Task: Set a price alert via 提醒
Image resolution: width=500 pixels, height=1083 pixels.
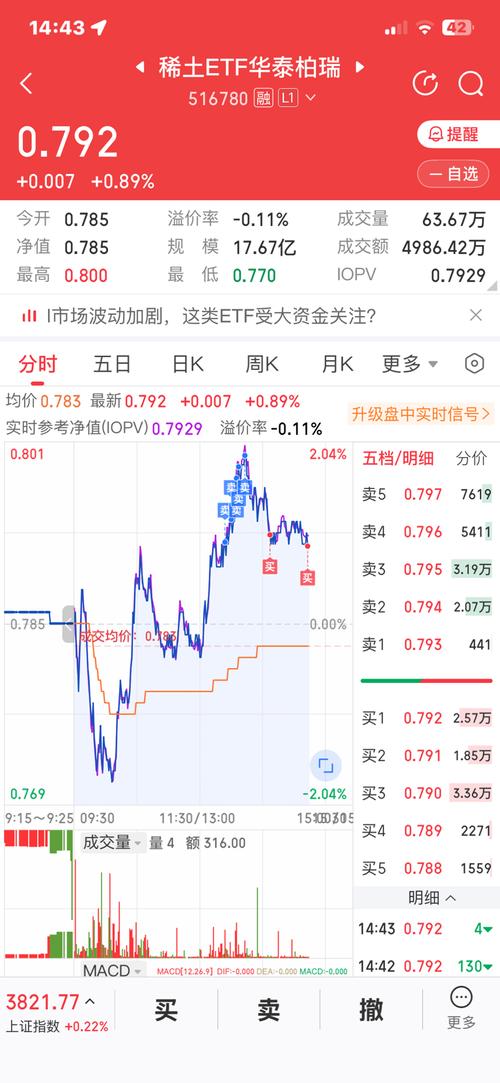Action: coord(458,134)
